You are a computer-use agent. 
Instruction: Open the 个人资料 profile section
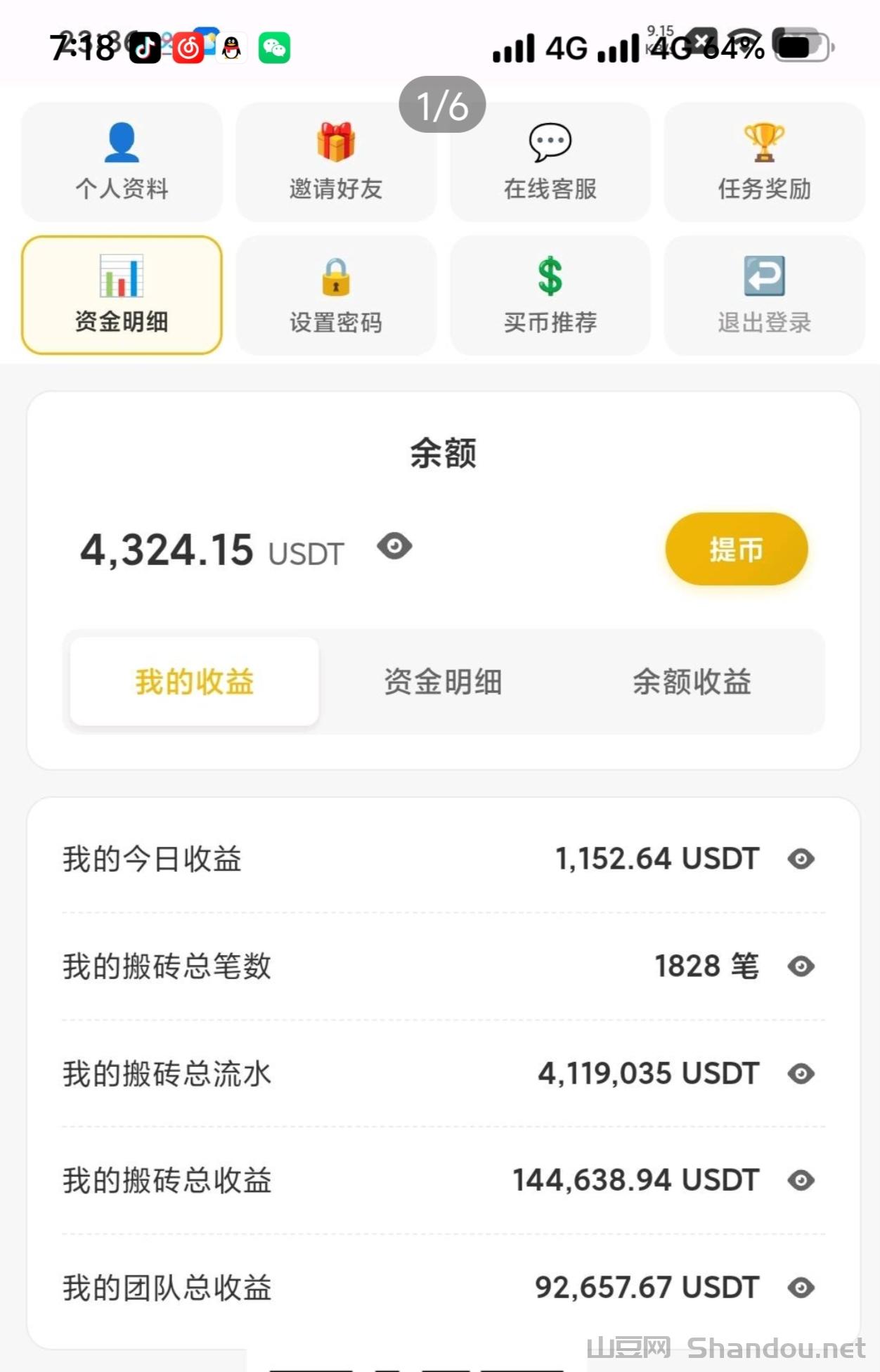[121, 160]
